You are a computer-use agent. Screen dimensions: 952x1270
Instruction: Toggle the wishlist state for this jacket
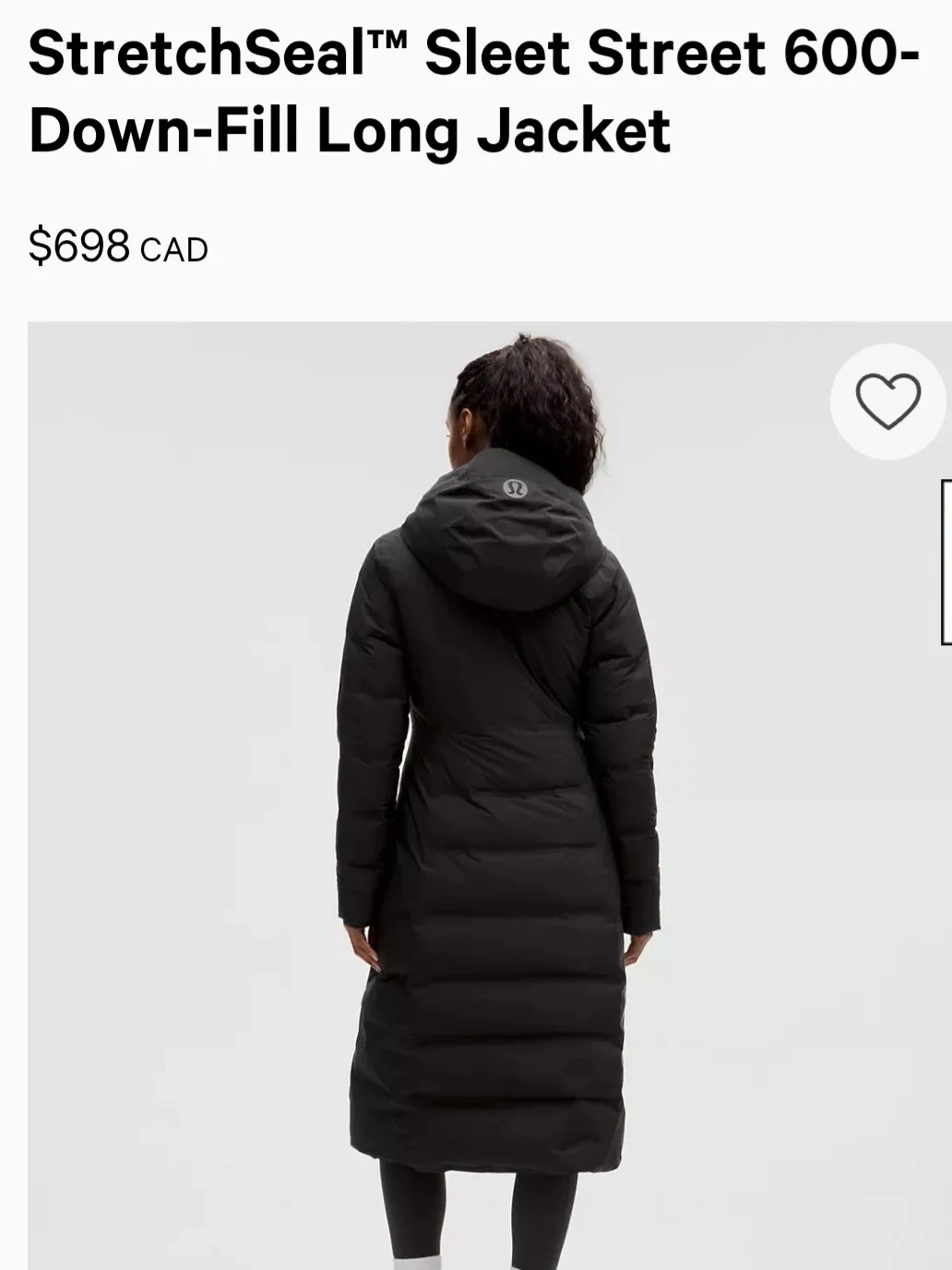(887, 403)
